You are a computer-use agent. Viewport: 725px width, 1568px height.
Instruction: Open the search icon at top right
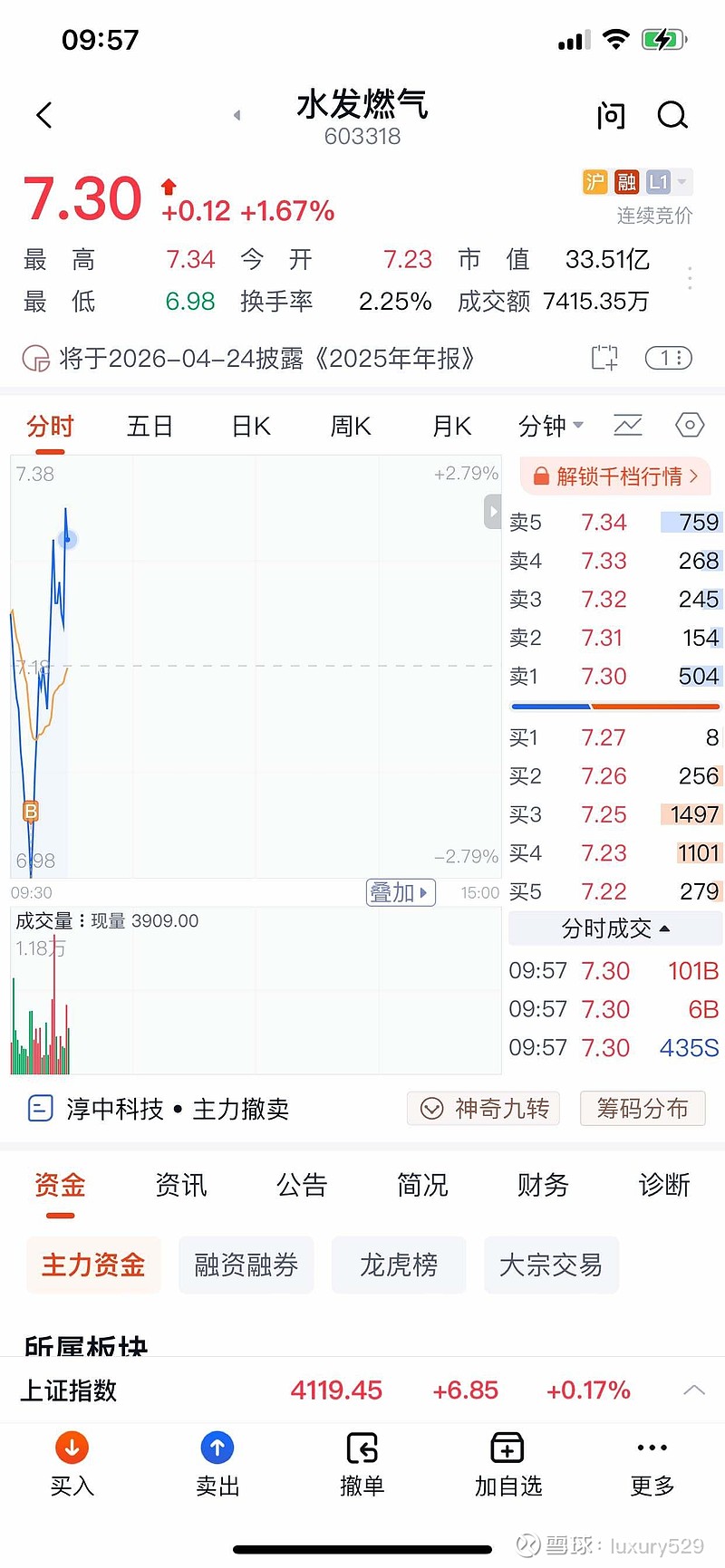click(672, 116)
